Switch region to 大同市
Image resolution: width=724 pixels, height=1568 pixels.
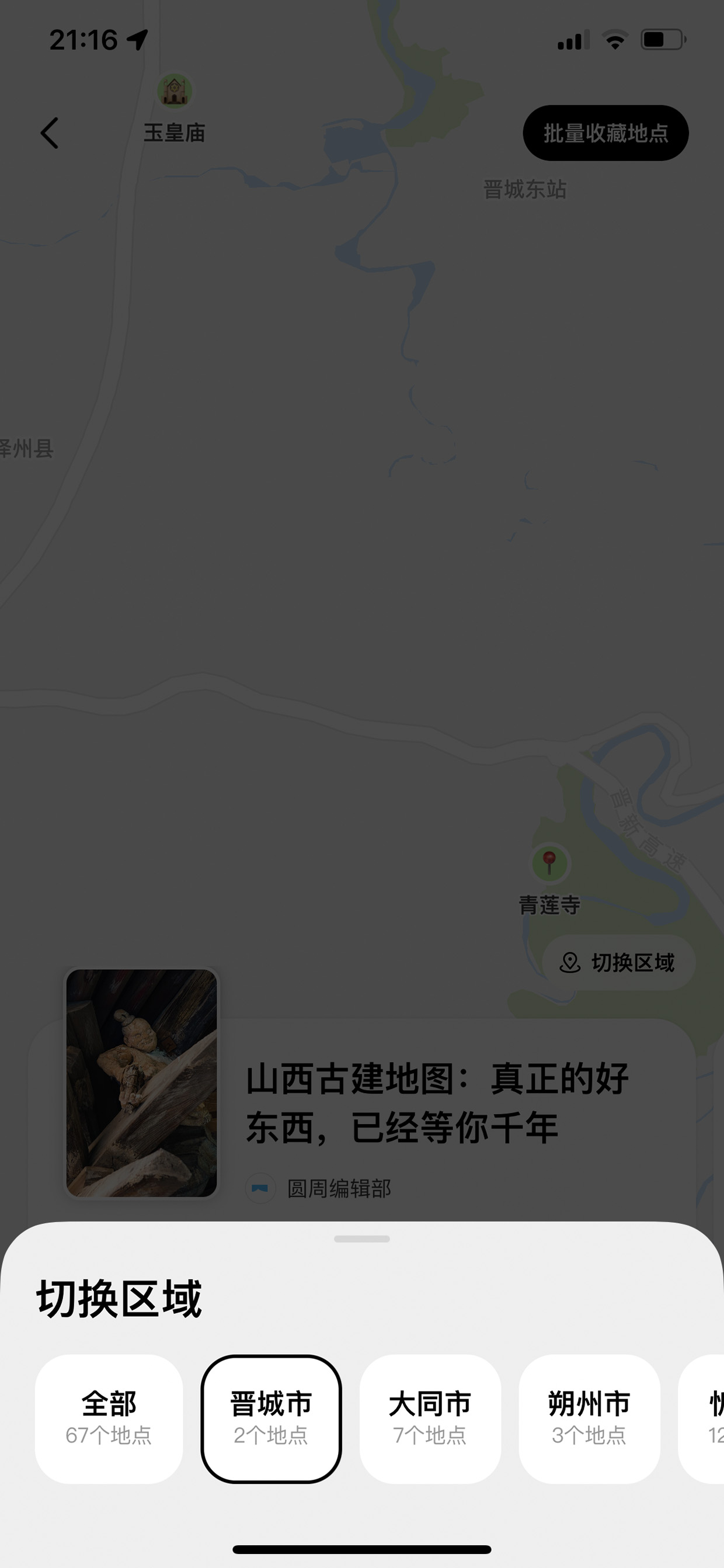[430, 1419]
